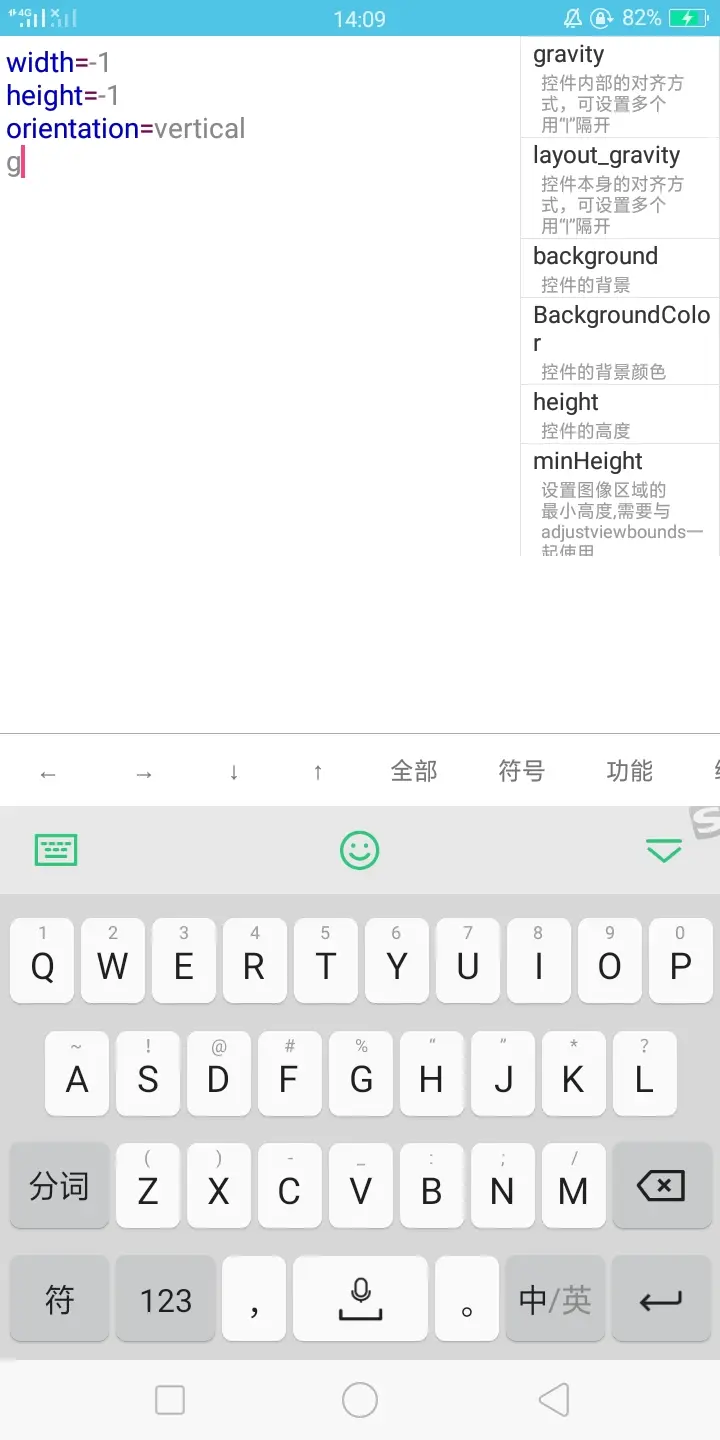
Task: Pick the background suggestion
Action: [620, 268]
